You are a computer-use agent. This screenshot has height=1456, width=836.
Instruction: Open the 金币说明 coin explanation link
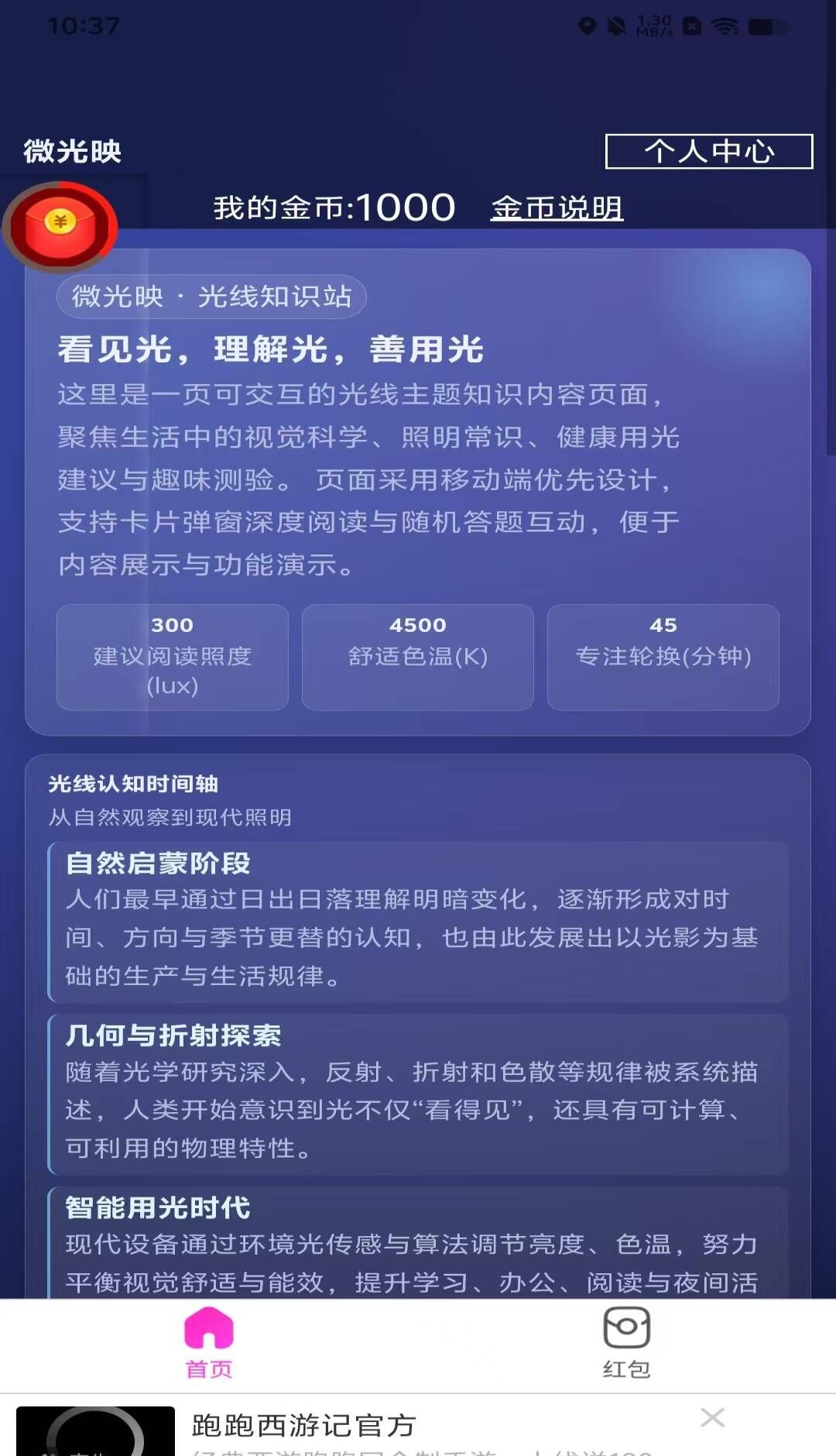(557, 208)
